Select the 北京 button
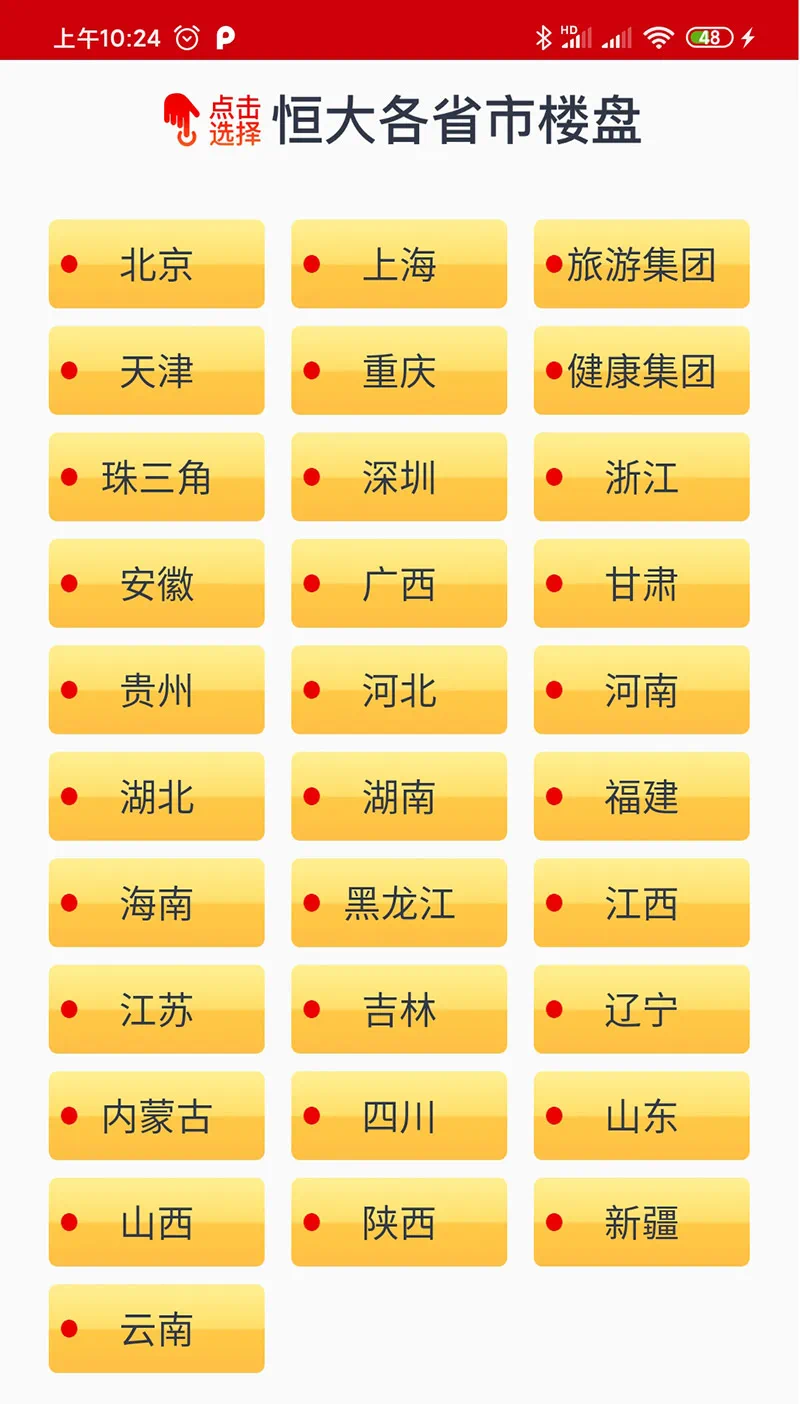 pyautogui.click(x=156, y=264)
